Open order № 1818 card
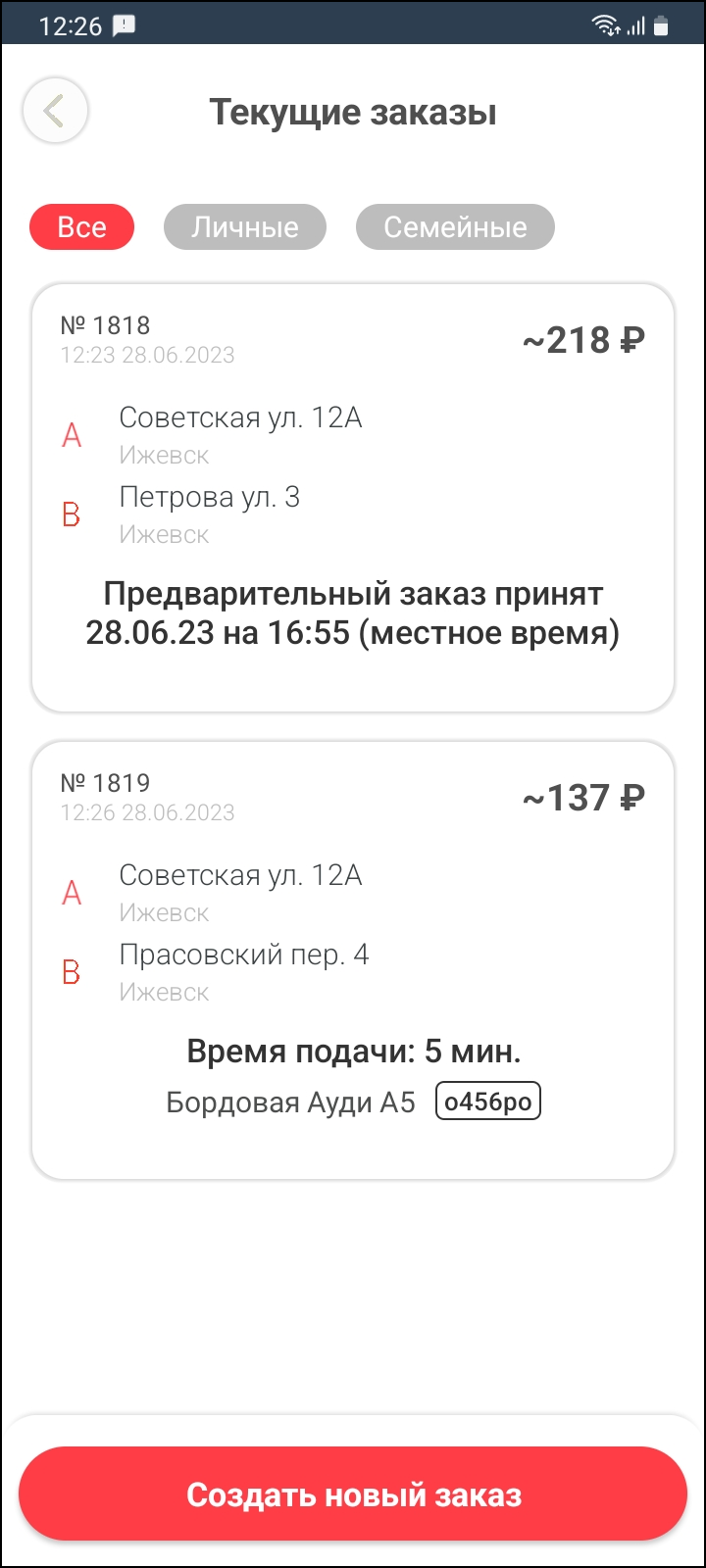The height and width of the screenshot is (1568, 706). point(353,497)
